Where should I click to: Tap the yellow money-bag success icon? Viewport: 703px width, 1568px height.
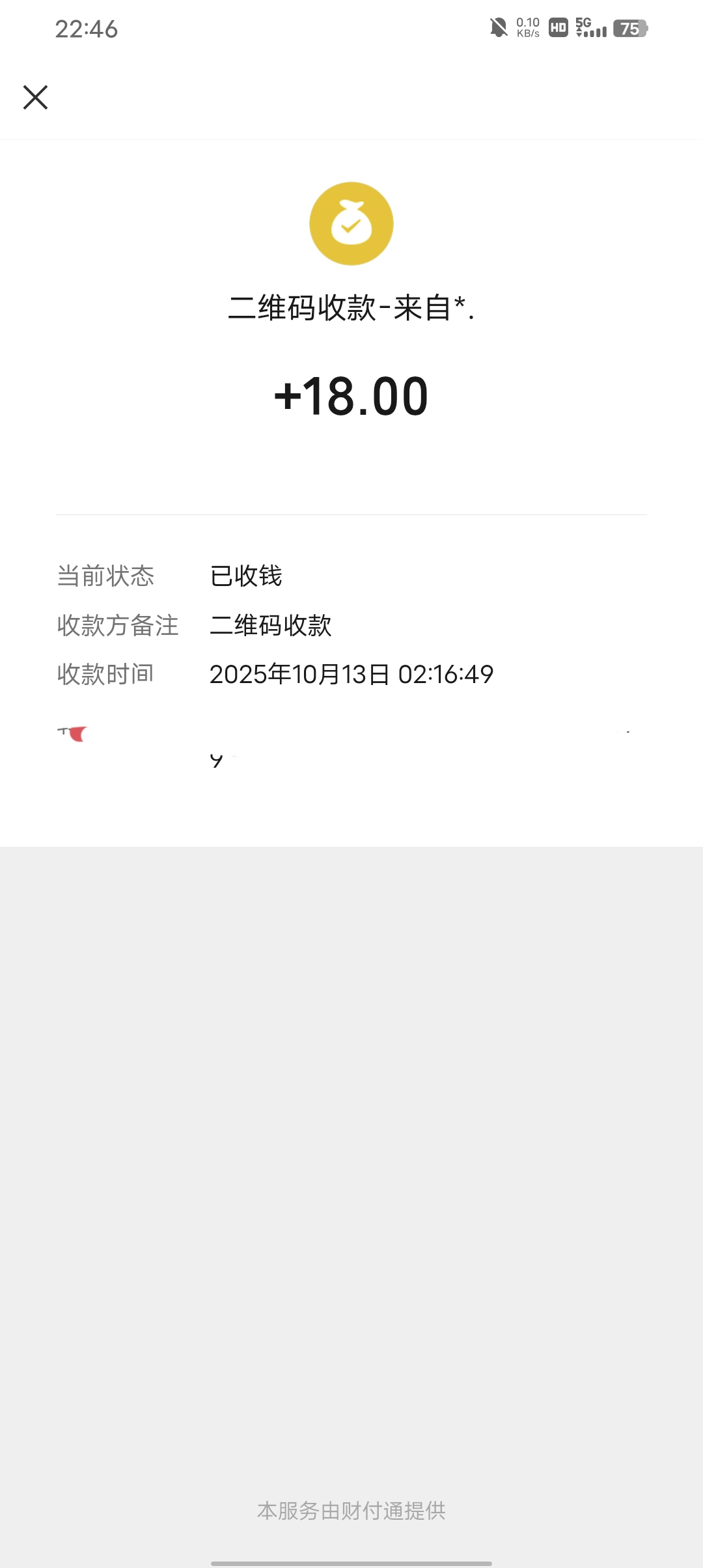pyautogui.click(x=351, y=223)
